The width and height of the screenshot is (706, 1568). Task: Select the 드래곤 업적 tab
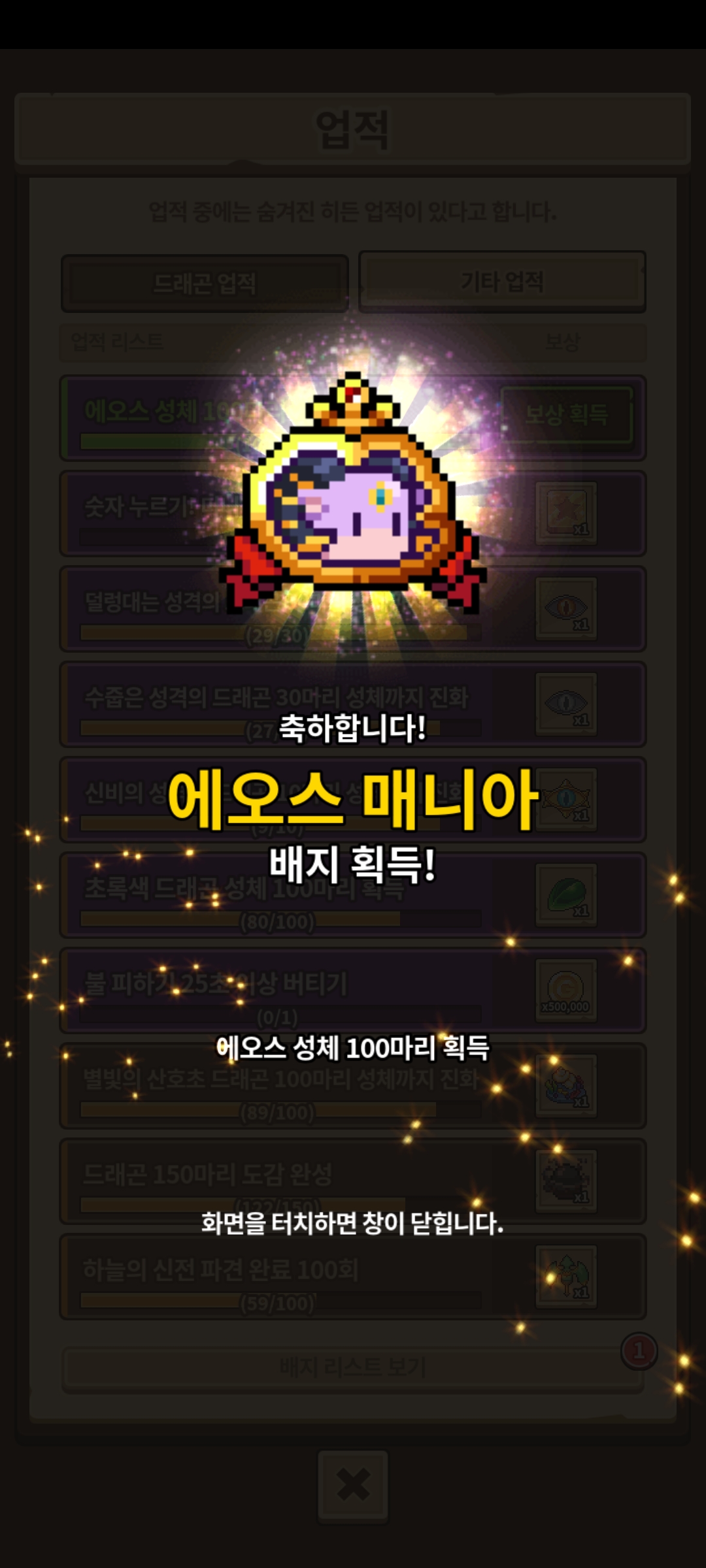coord(205,284)
